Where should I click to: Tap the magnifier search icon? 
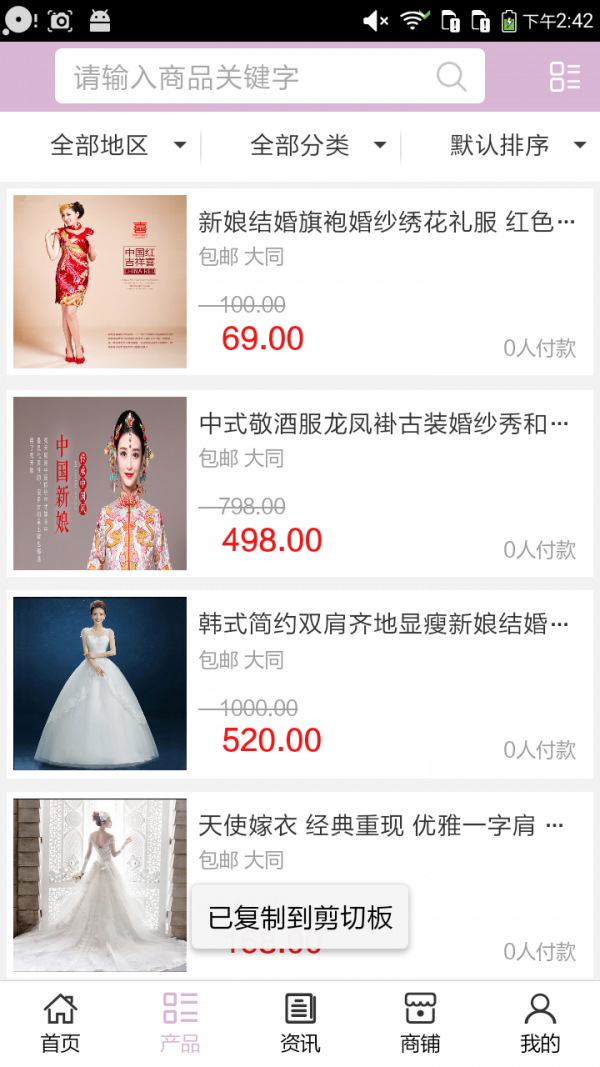click(451, 77)
